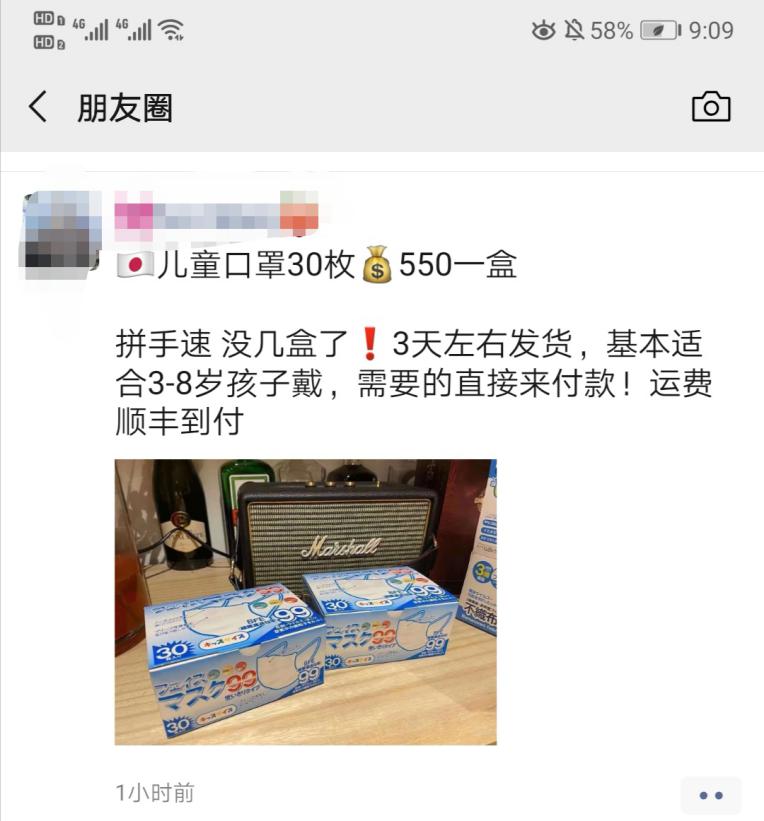Open the mask box photo in full screen
This screenshot has width=764, height=821.
tap(306, 600)
